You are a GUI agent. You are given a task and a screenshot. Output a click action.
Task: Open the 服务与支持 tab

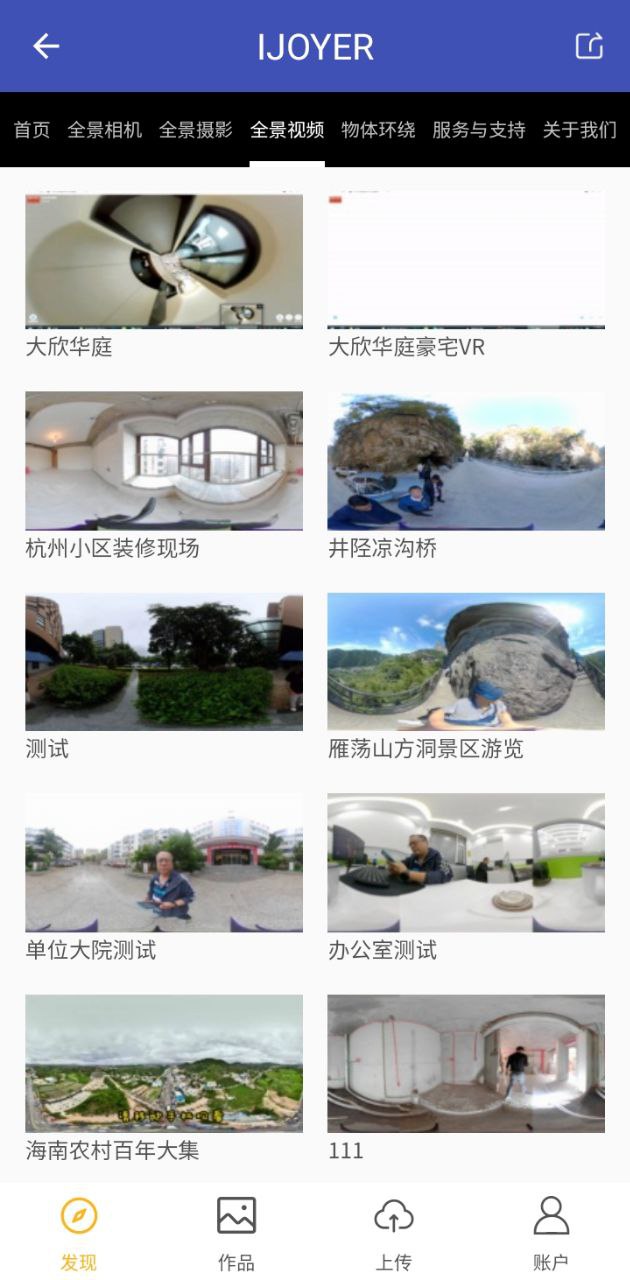click(x=478, y=130)
